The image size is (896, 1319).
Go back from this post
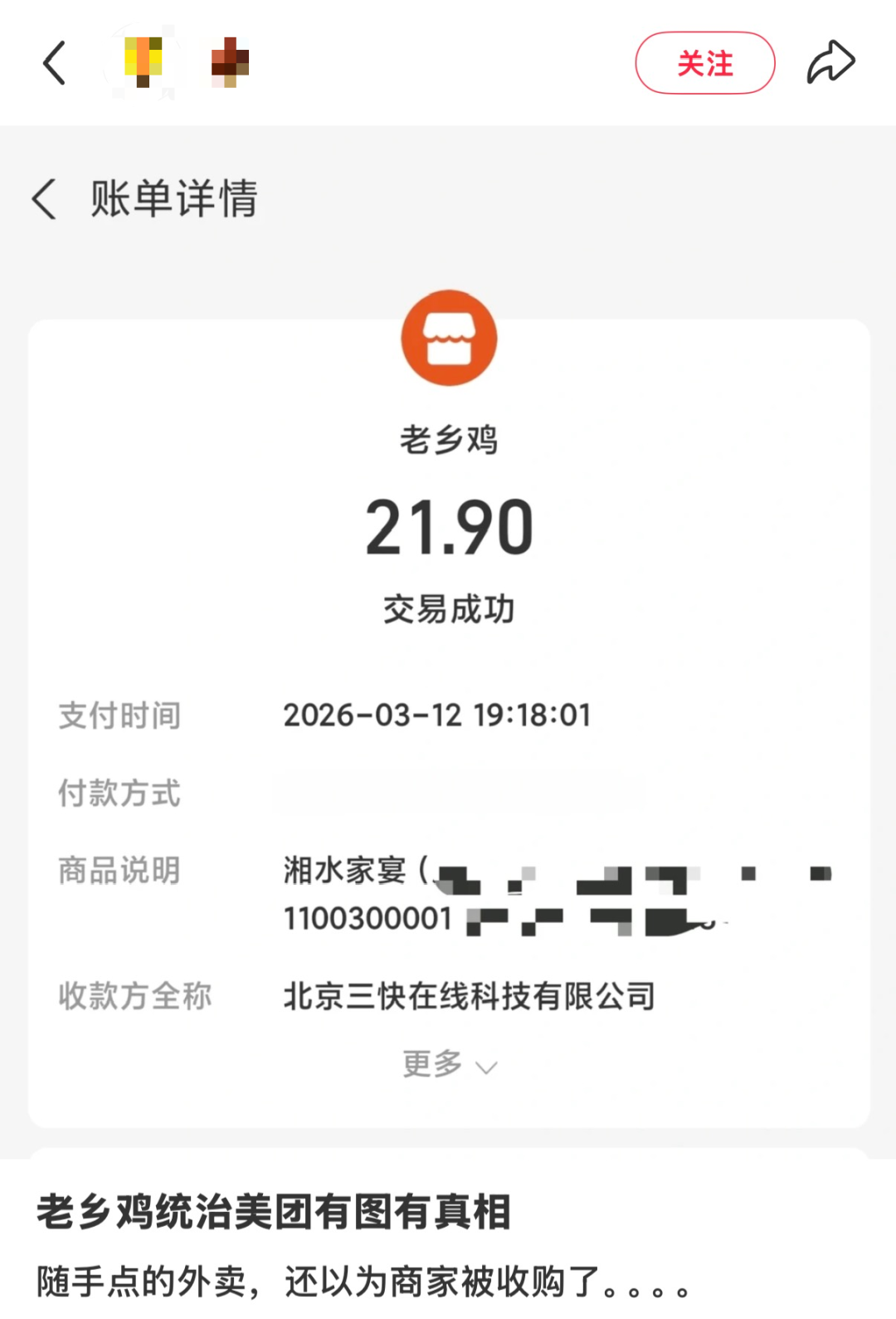pyautogui.click(x=55, y=63)
